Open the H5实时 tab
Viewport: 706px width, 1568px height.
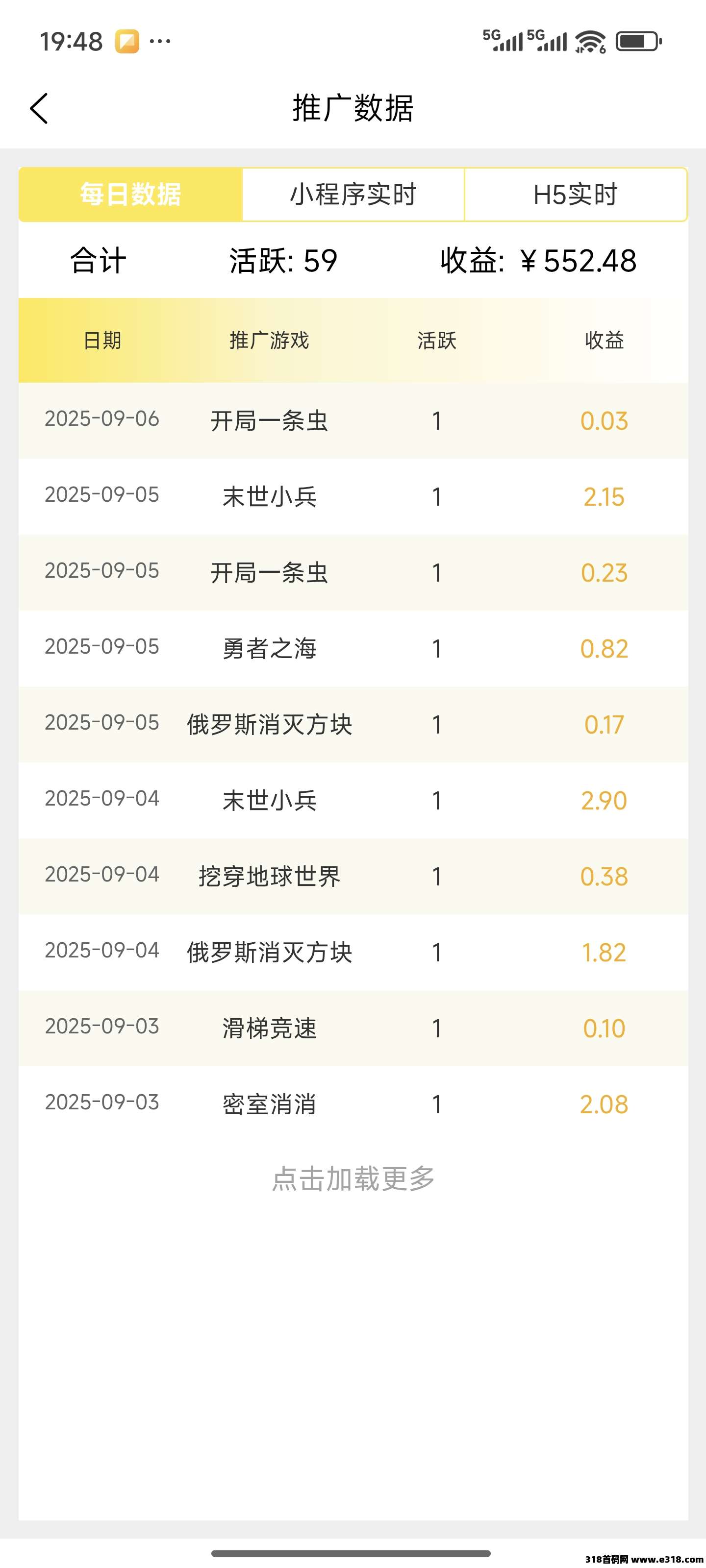coord(576,195)
